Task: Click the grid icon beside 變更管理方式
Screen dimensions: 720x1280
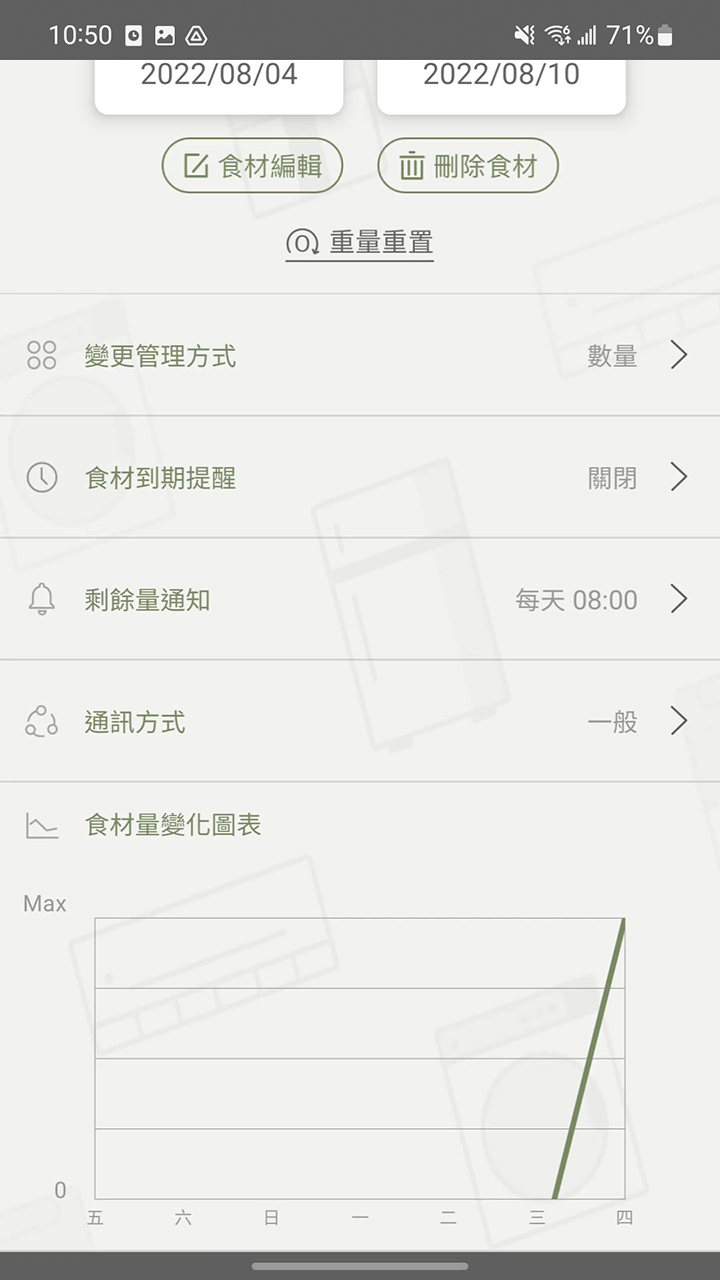Action: click(x=41, y=355)
